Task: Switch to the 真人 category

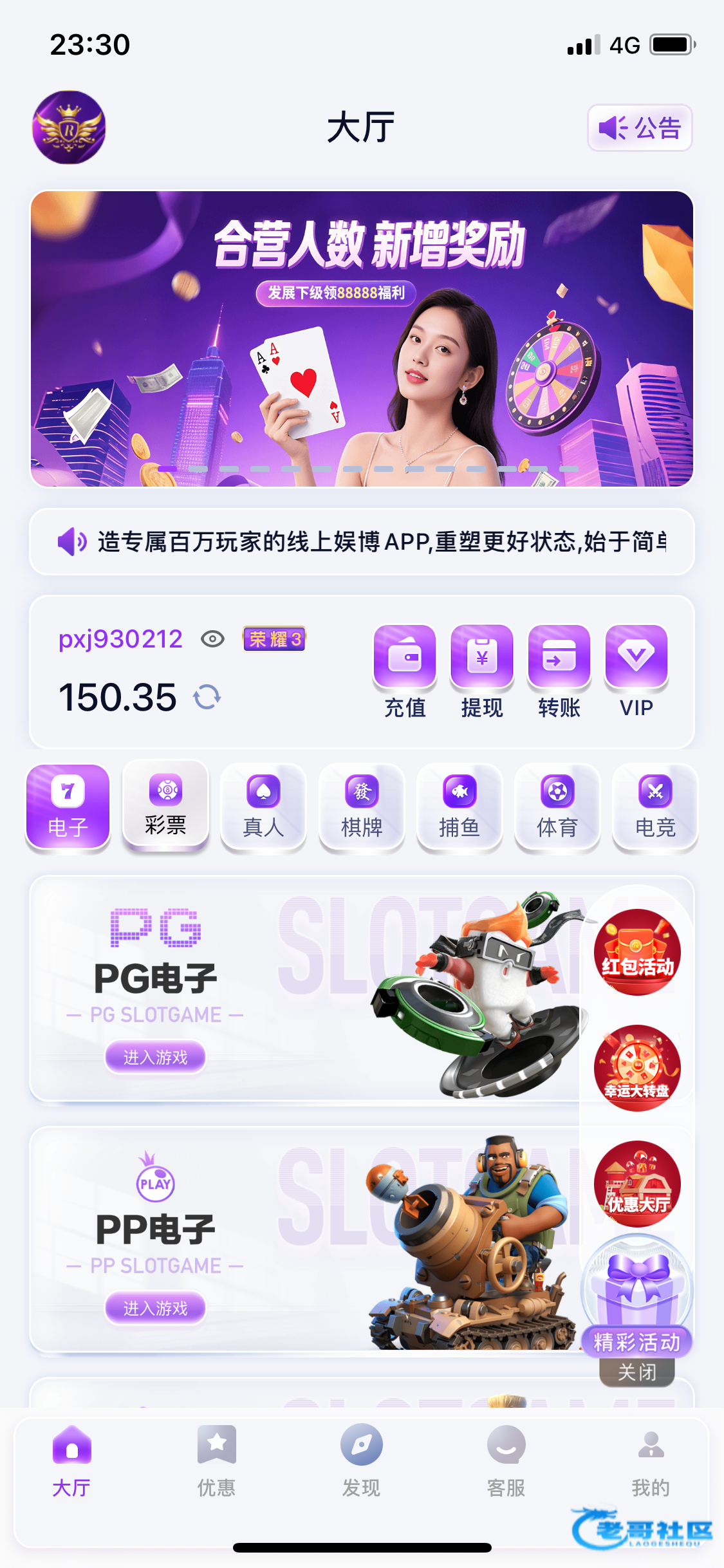Action: click(x=263, y=807)
